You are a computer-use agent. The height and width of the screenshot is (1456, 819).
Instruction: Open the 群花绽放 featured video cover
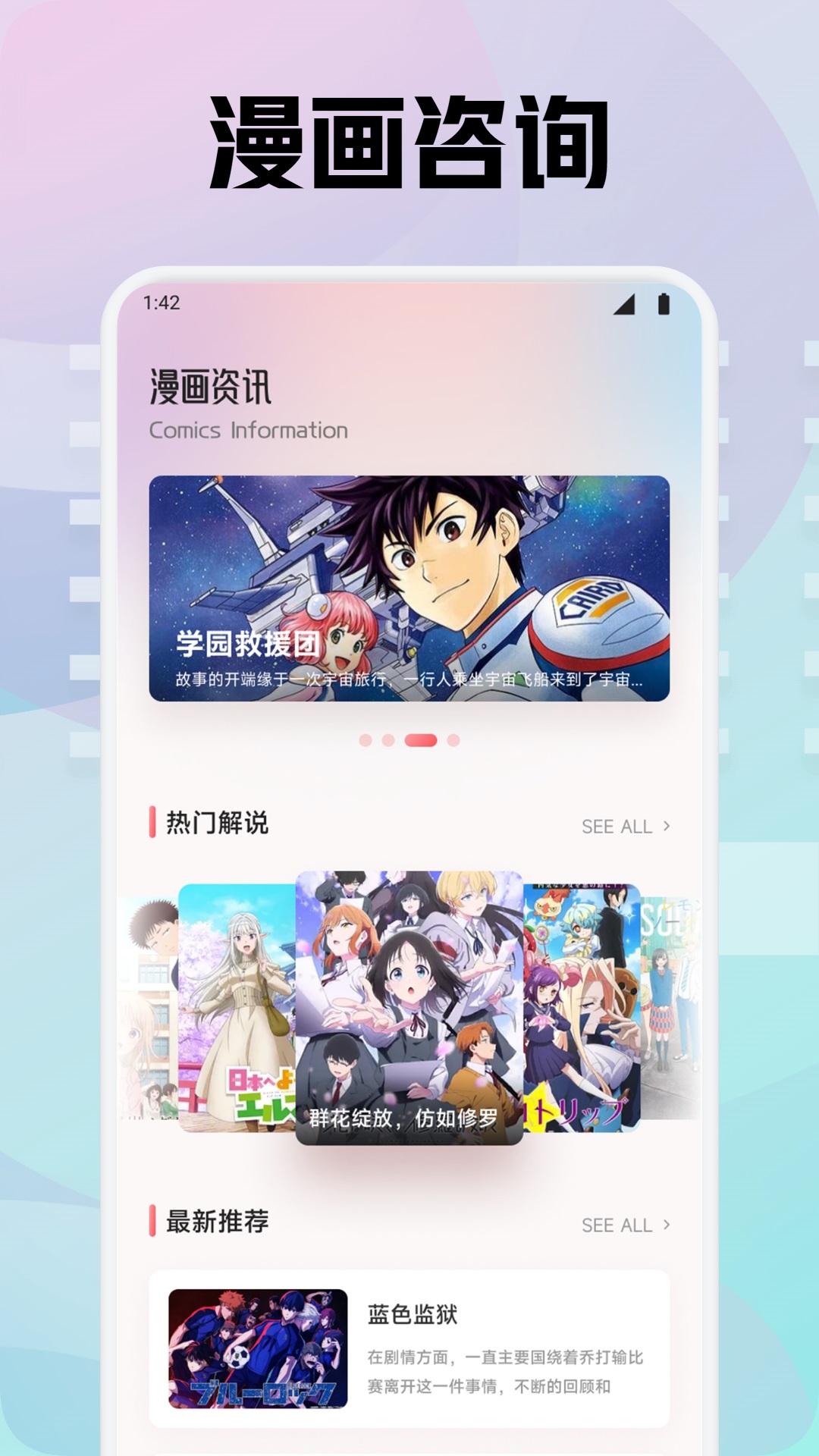click(409, 1001)
